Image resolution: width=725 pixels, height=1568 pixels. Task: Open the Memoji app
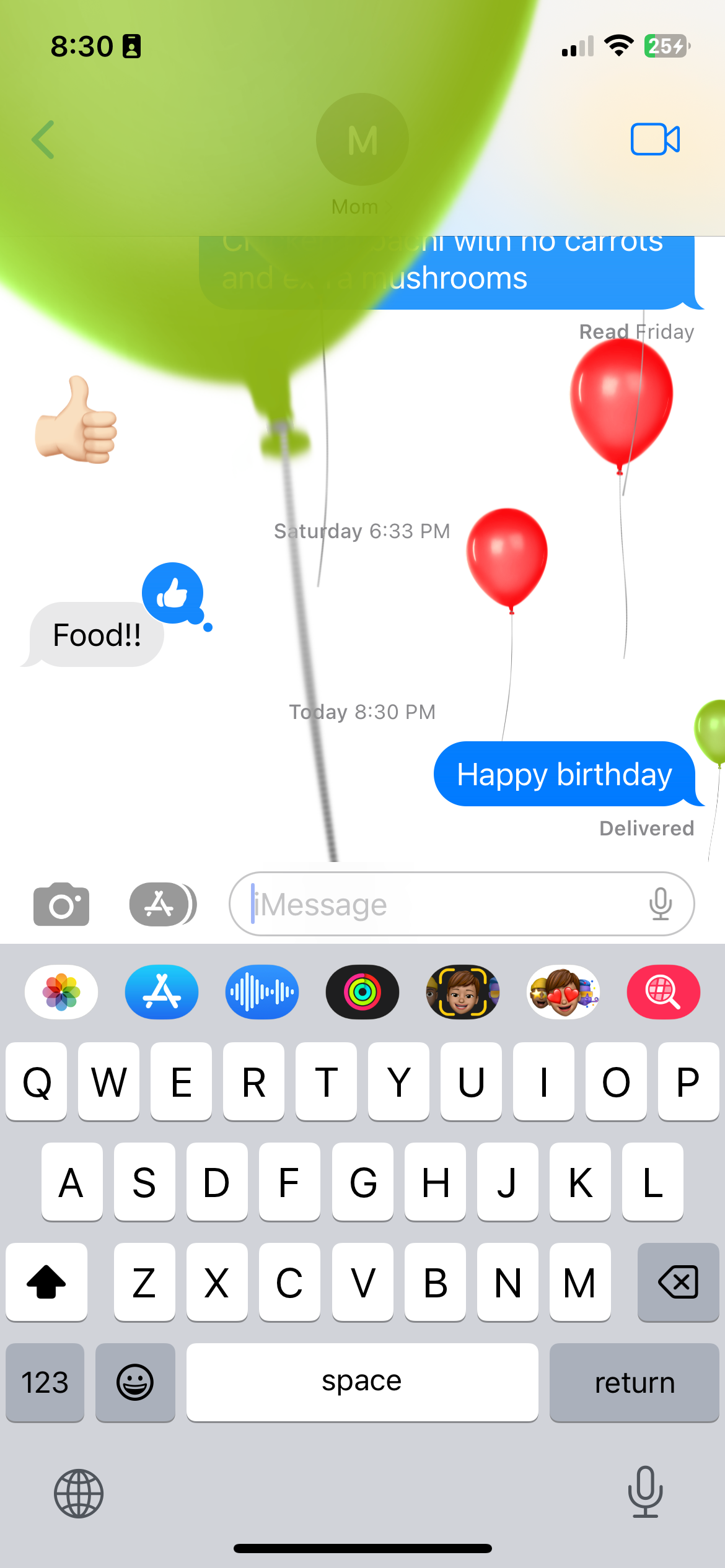tap(463, 992)
